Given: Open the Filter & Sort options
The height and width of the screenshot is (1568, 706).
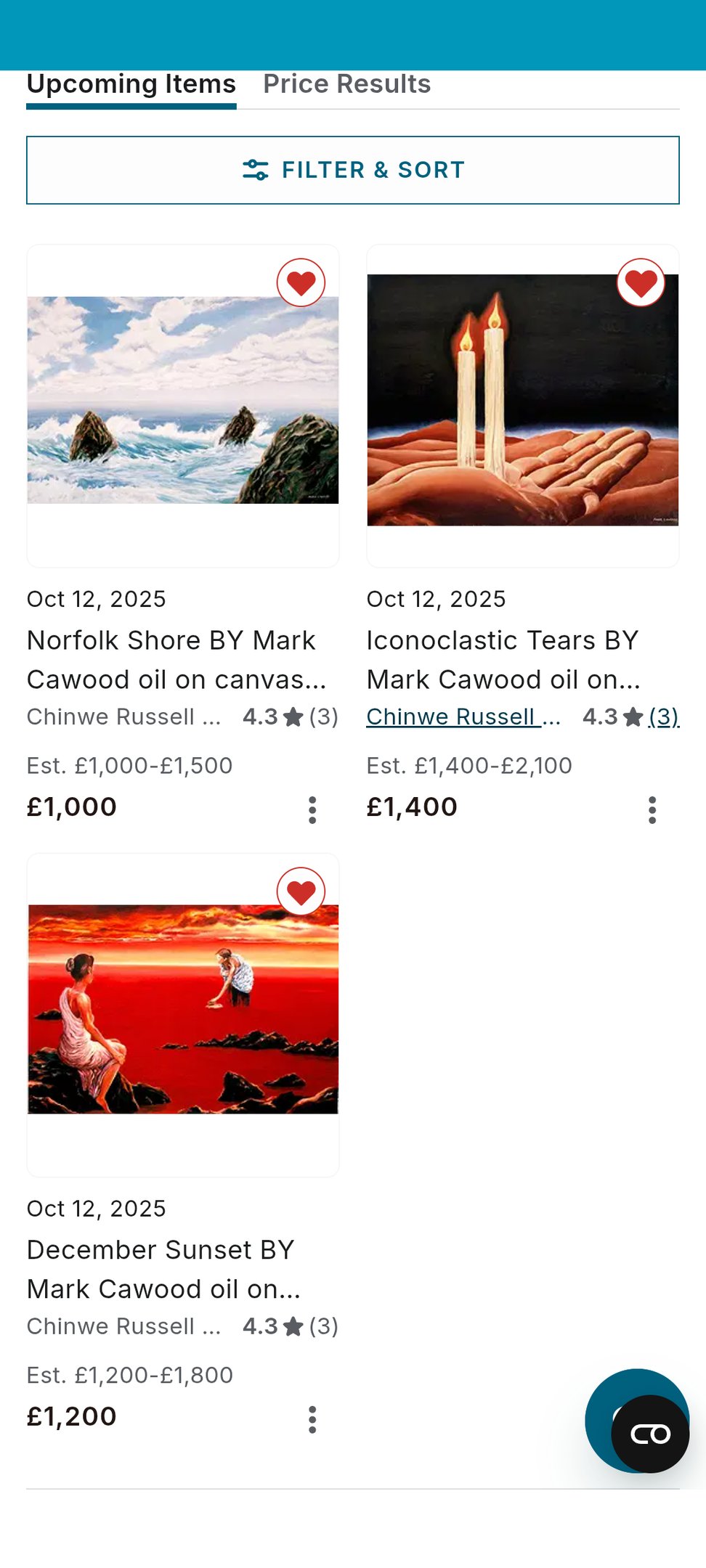Looking at the screenshot, I should point(353,170).
